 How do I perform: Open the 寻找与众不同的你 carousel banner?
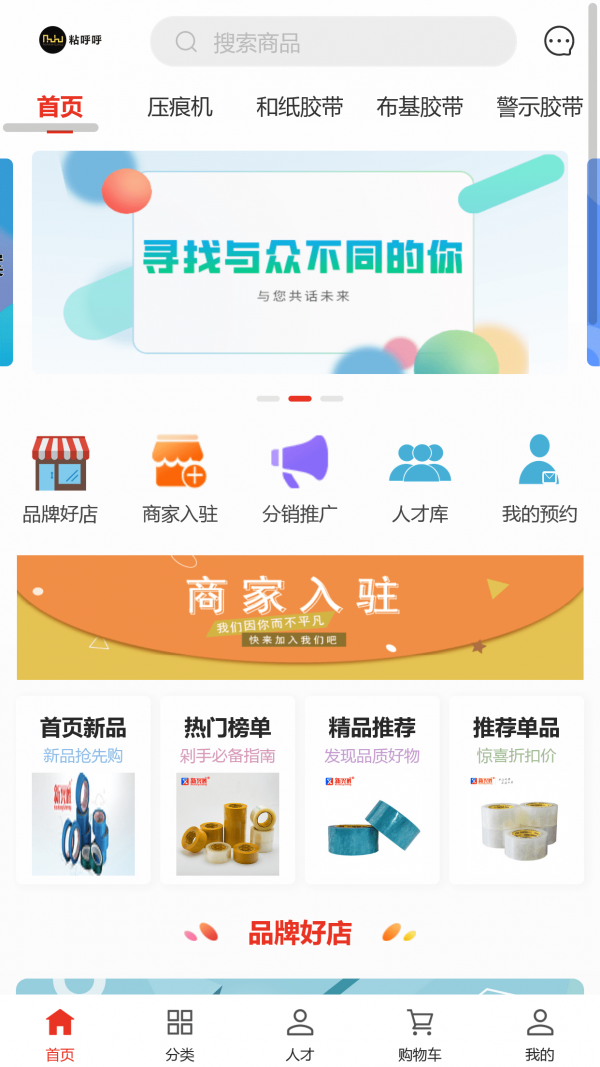(300, 262)
